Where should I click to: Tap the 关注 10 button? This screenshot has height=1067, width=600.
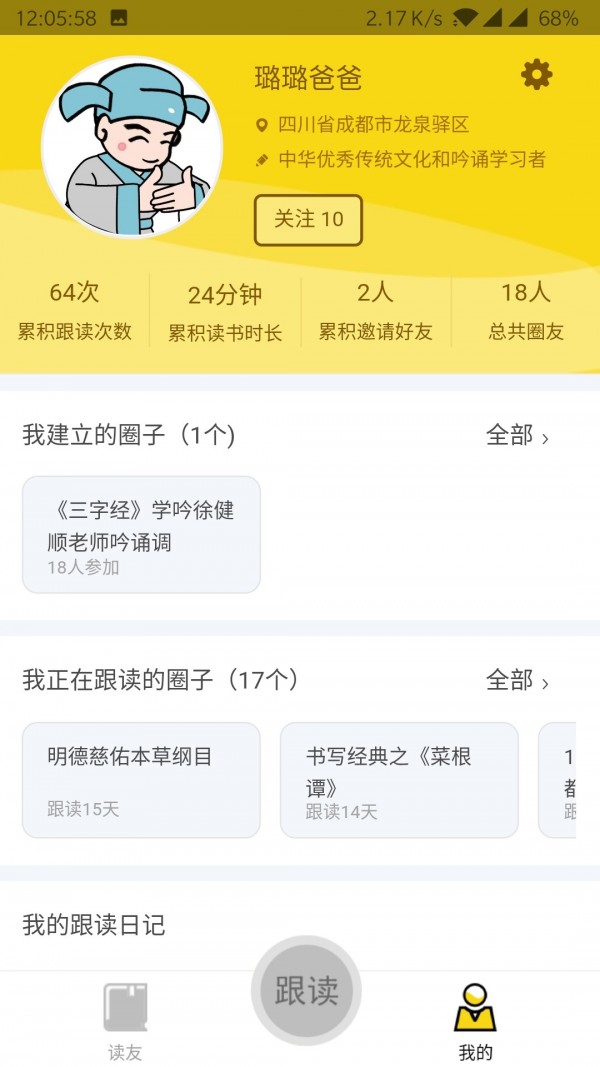(x=308, y=220)
